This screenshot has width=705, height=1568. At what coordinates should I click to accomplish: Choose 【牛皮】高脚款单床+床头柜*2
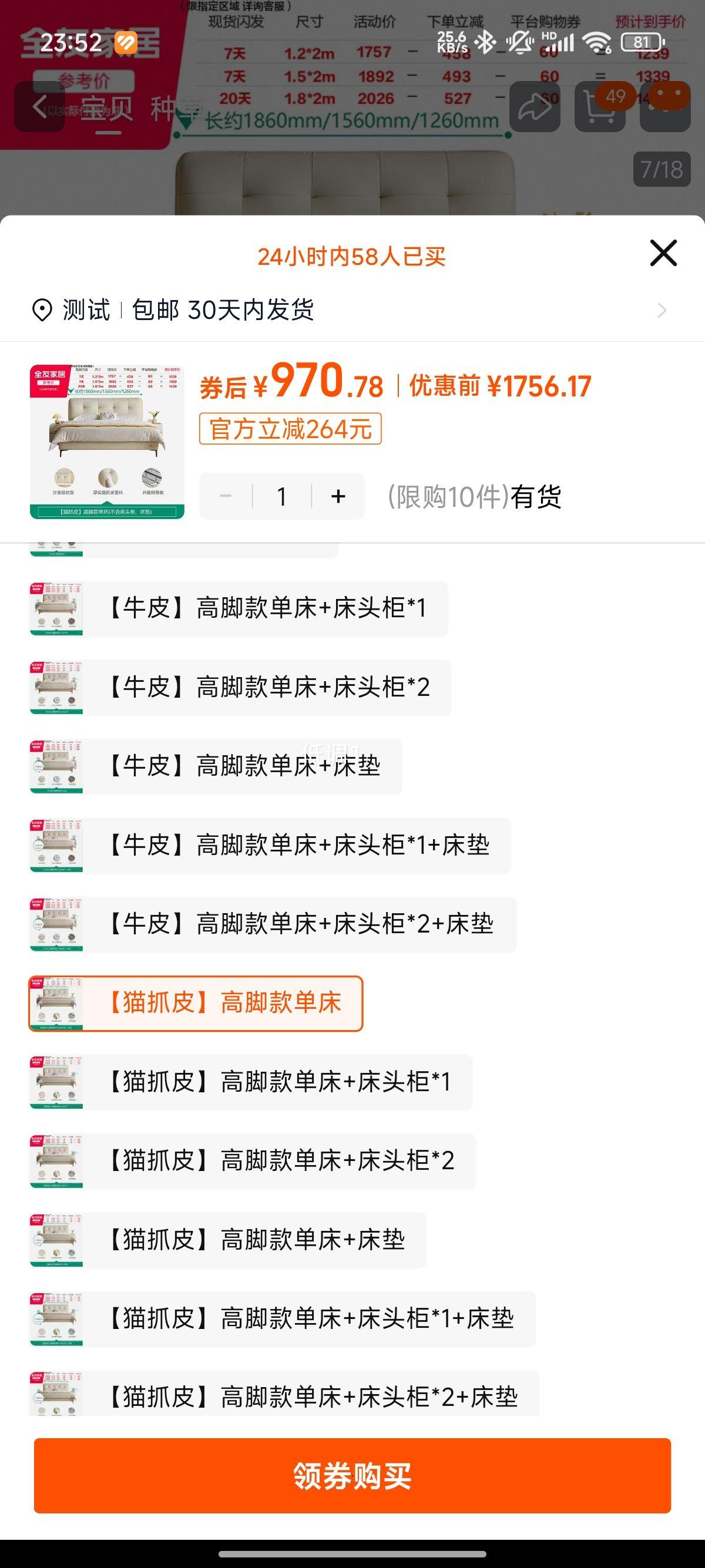240,687
